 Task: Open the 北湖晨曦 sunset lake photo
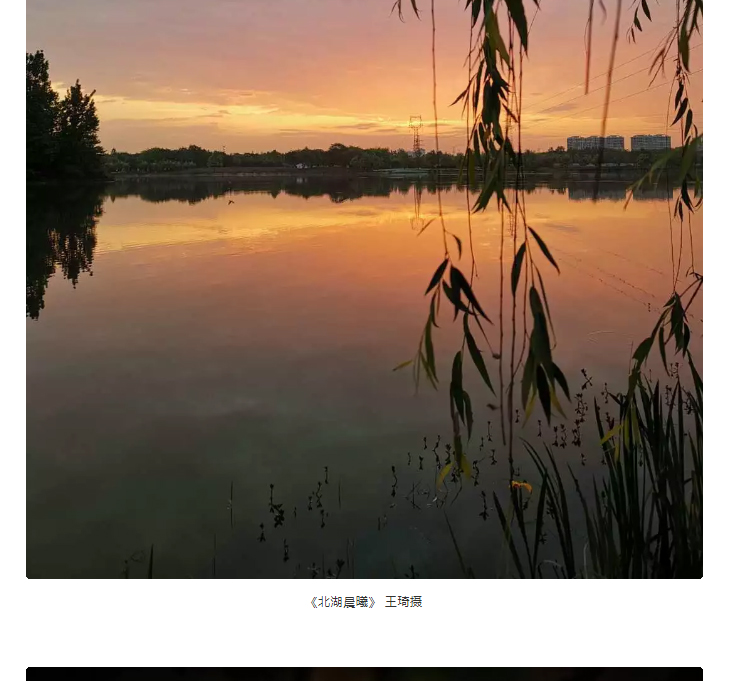(364, 289)
